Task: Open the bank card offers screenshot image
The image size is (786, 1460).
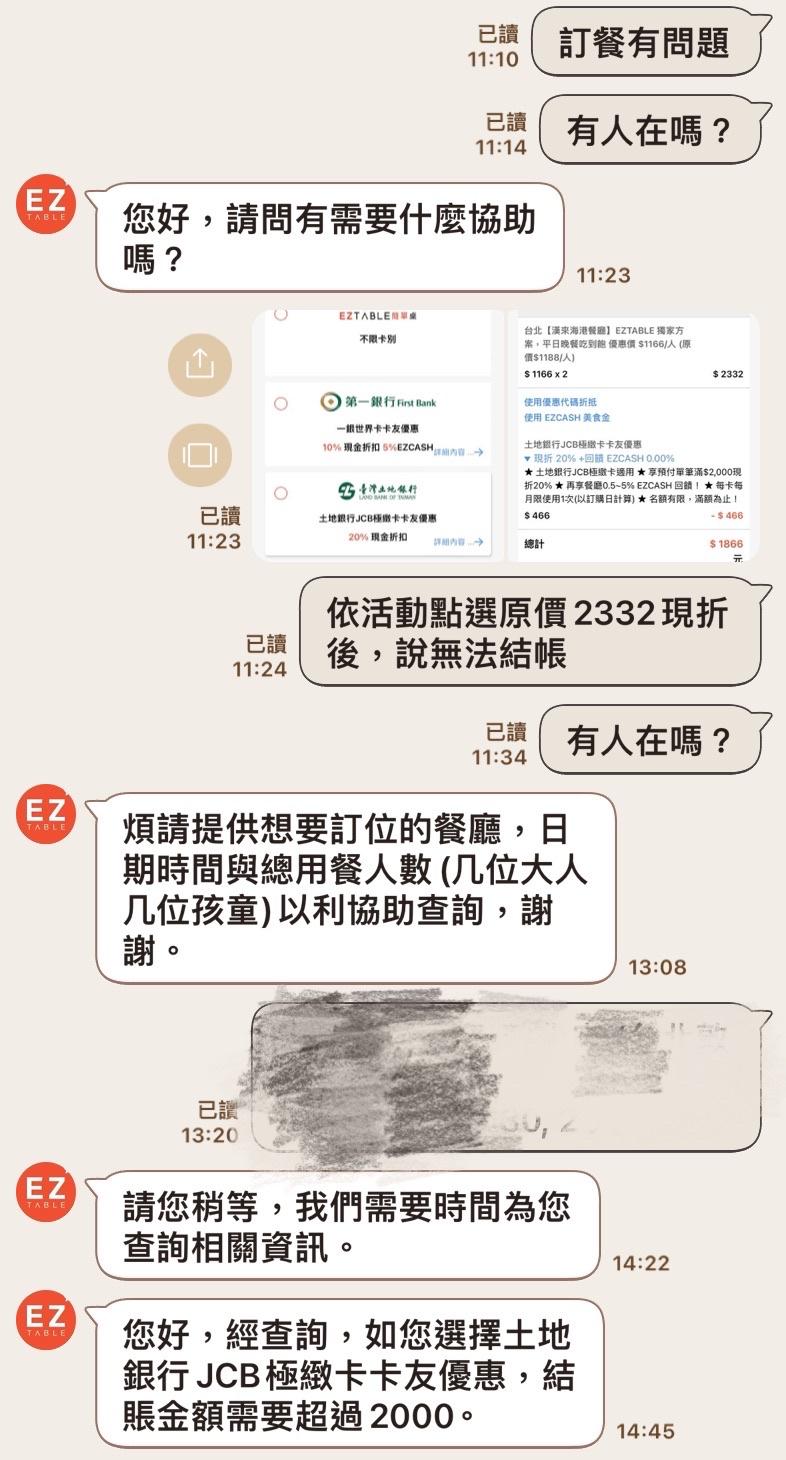Action: 378,435
